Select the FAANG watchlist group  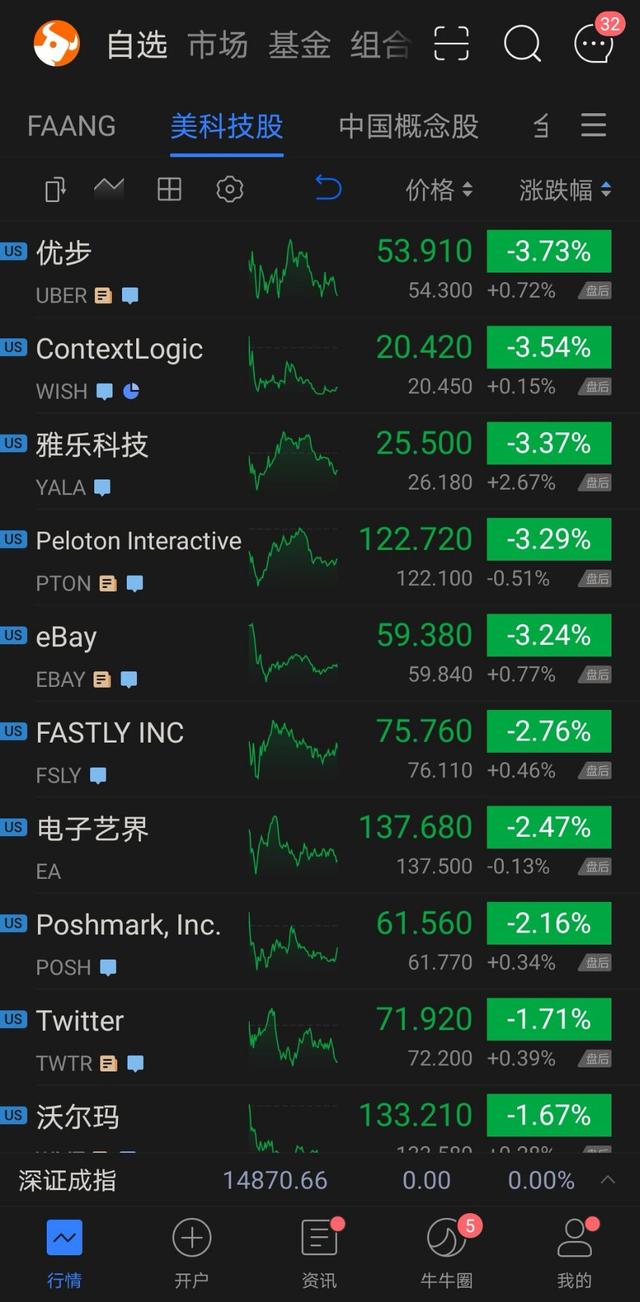click(72, 126)
